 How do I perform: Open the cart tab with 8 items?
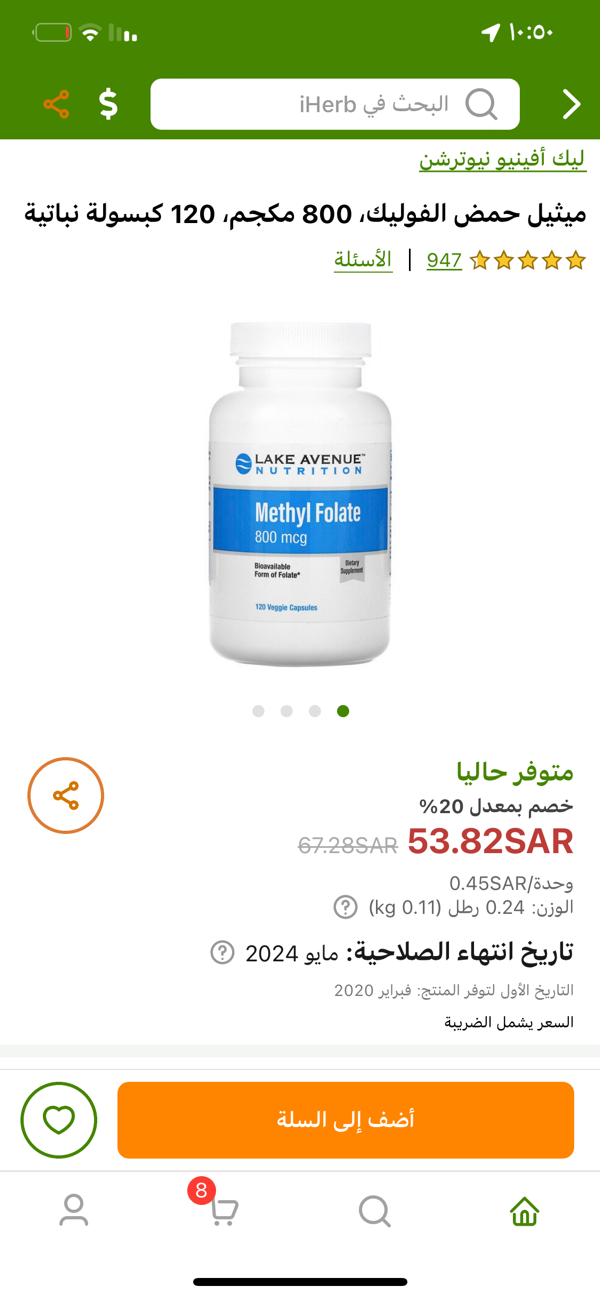pyautogui.click(x=223, y=1211)
